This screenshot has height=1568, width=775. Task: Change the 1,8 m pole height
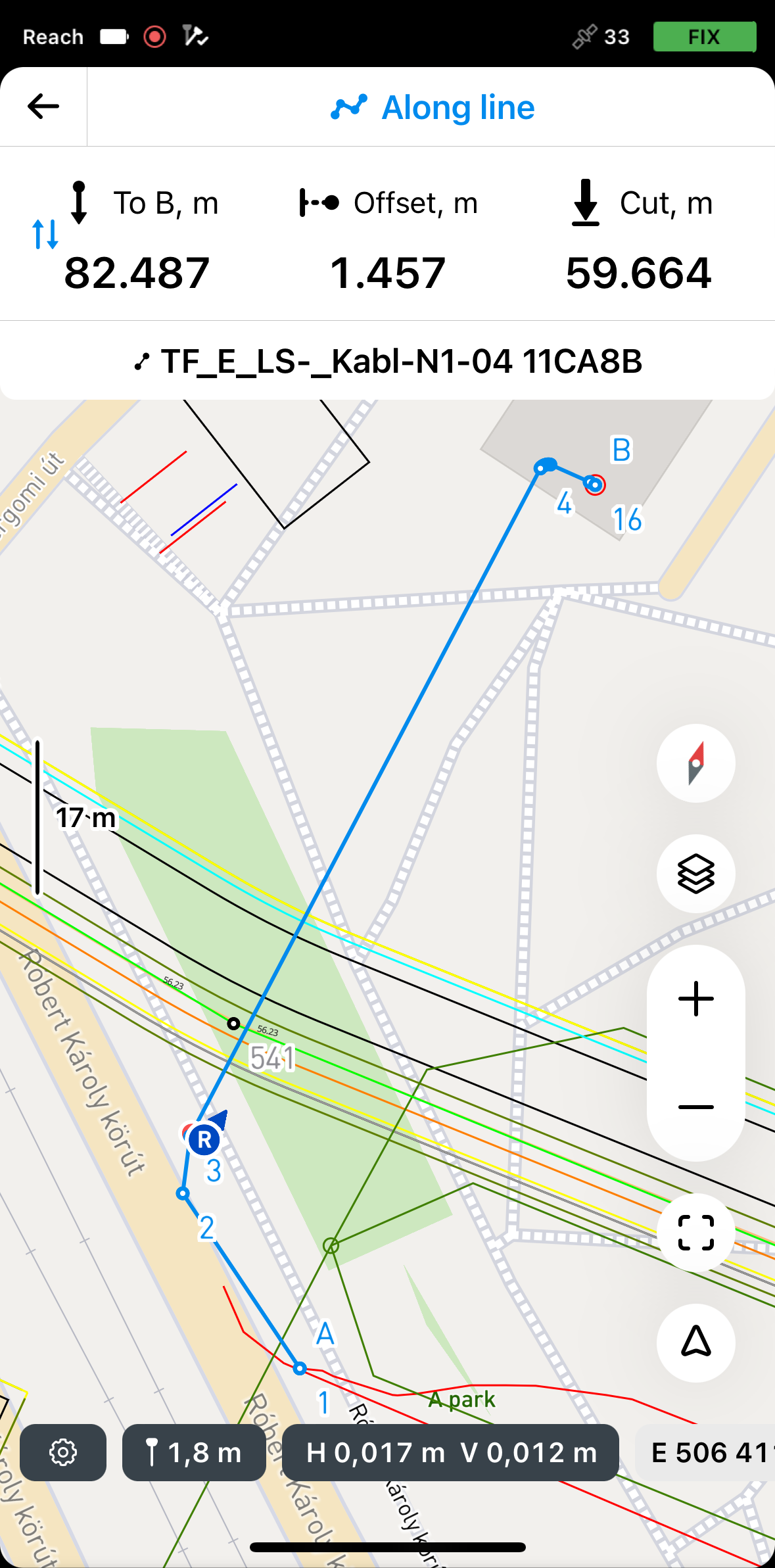pyautogui.click(x=194, y=1452)
